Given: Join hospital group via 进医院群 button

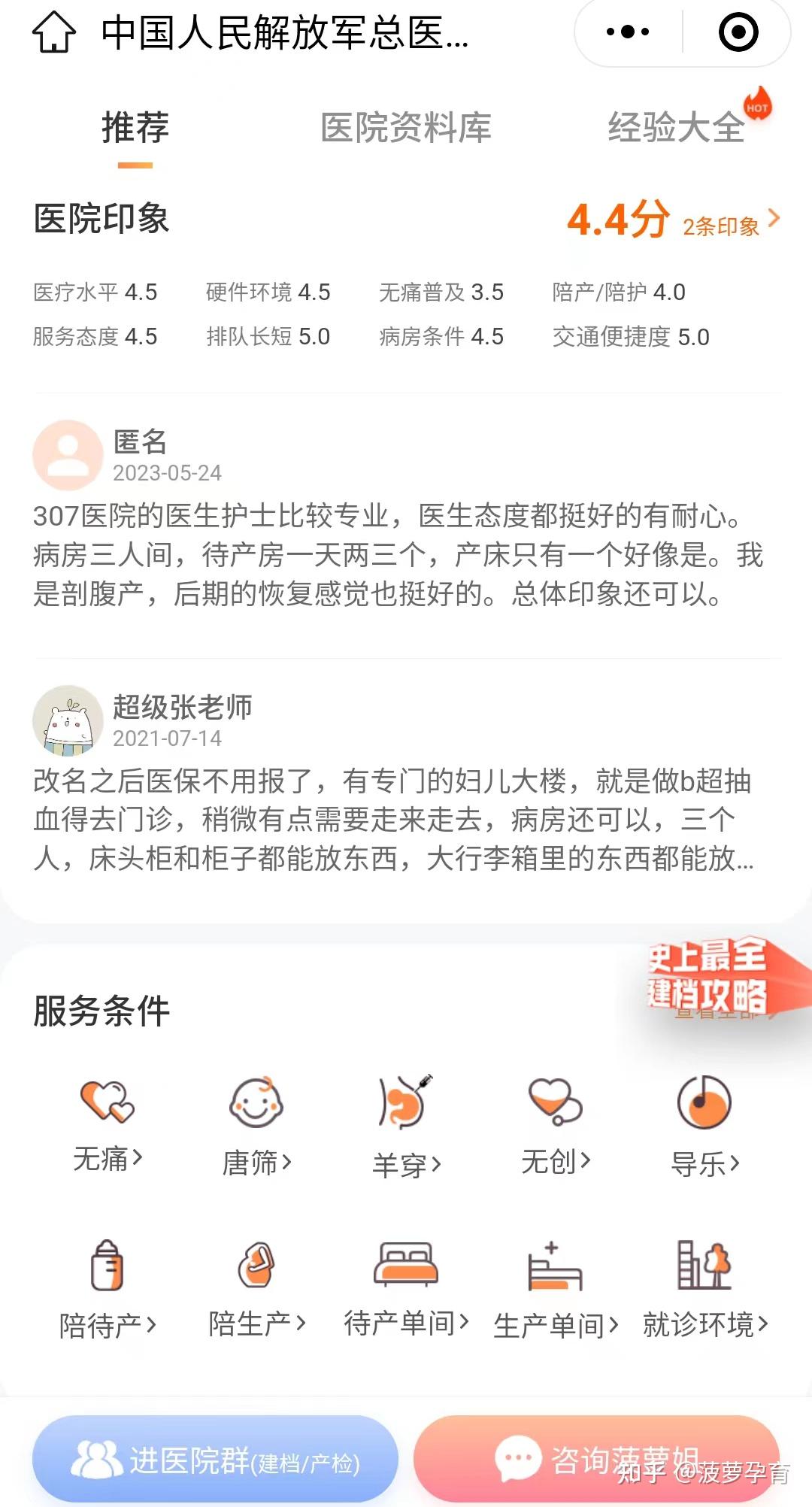Looking at the screenshot, I should [x=215, y=1460].
